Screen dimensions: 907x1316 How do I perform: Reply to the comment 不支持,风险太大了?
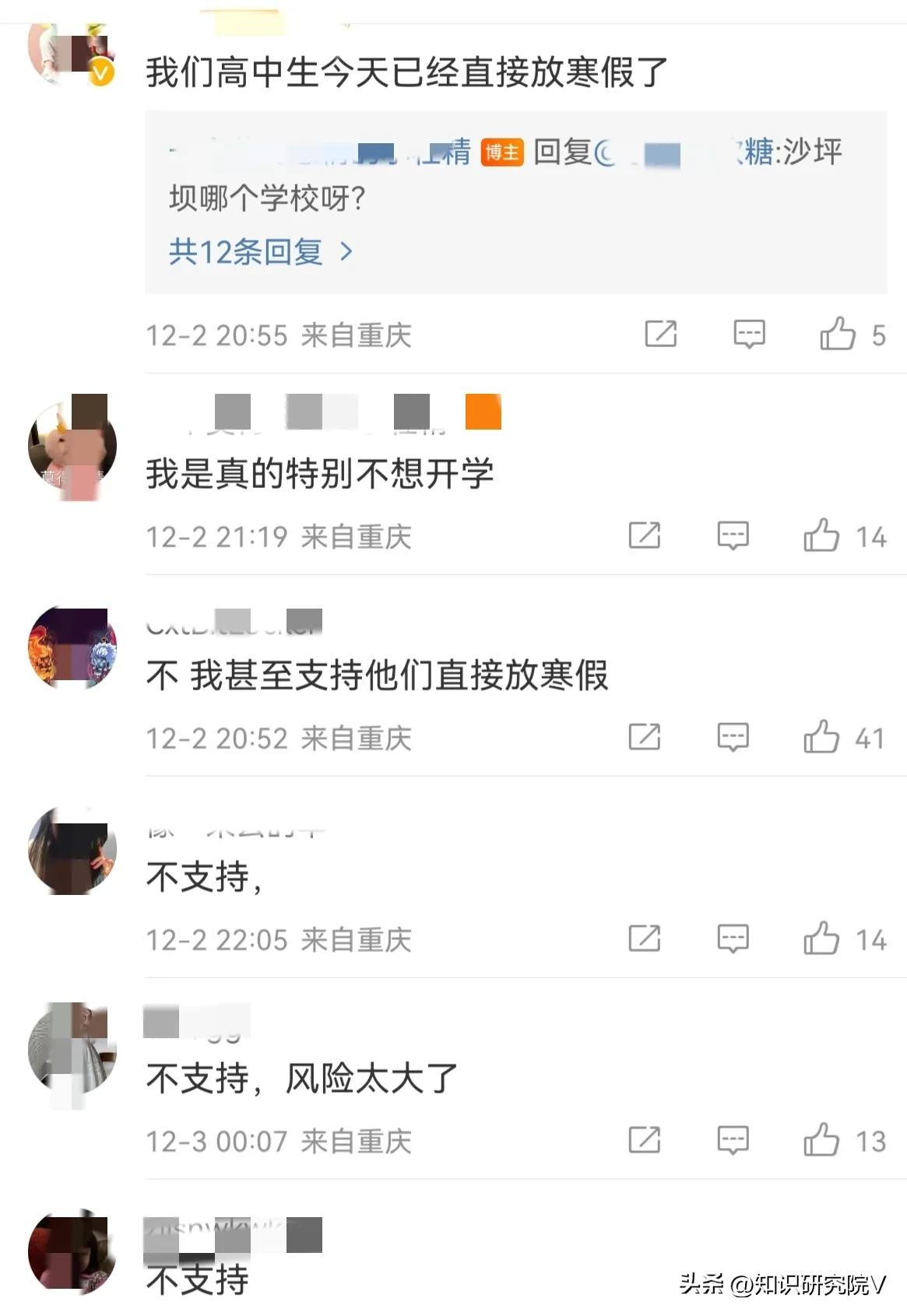733,1140
